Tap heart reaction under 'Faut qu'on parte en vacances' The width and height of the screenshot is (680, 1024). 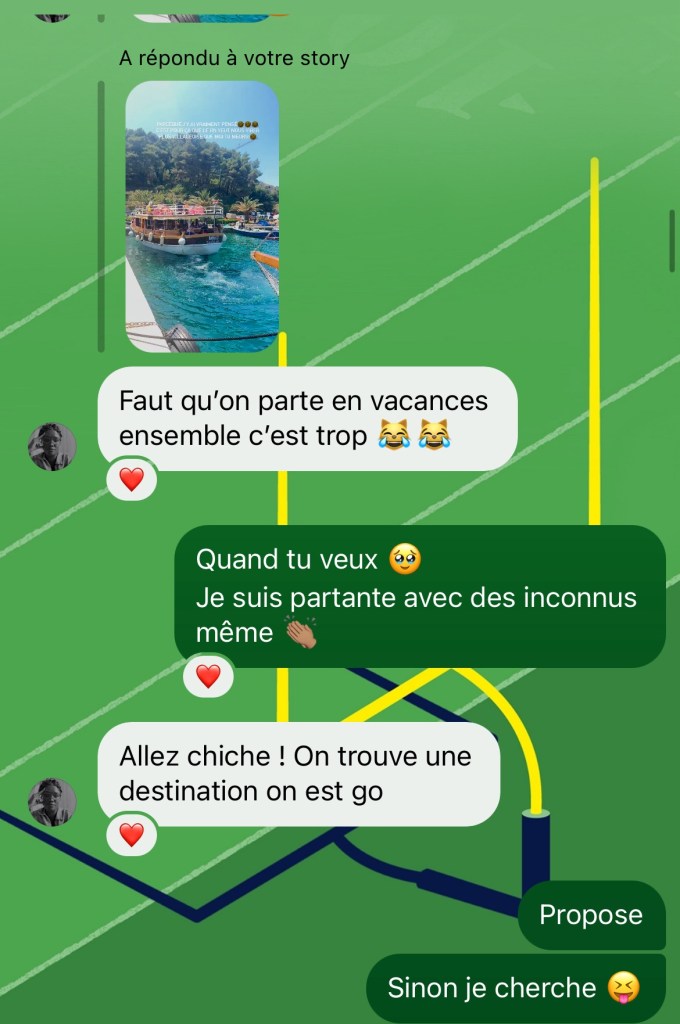[132, 480]
